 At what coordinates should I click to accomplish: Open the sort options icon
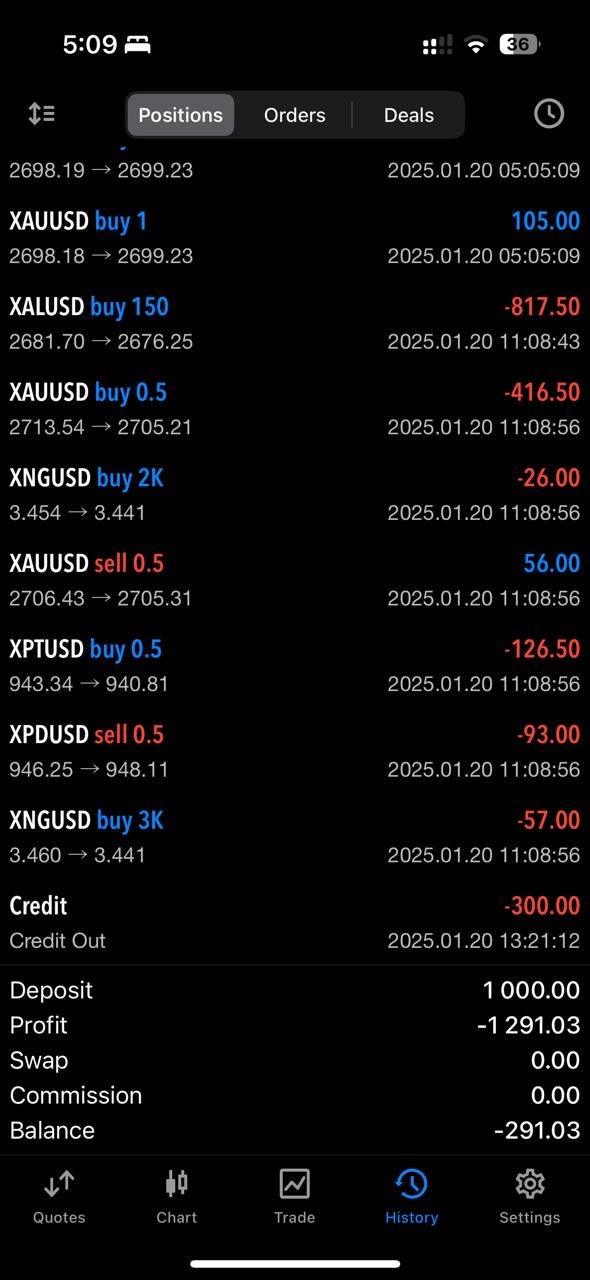click(x=41, y=114)
